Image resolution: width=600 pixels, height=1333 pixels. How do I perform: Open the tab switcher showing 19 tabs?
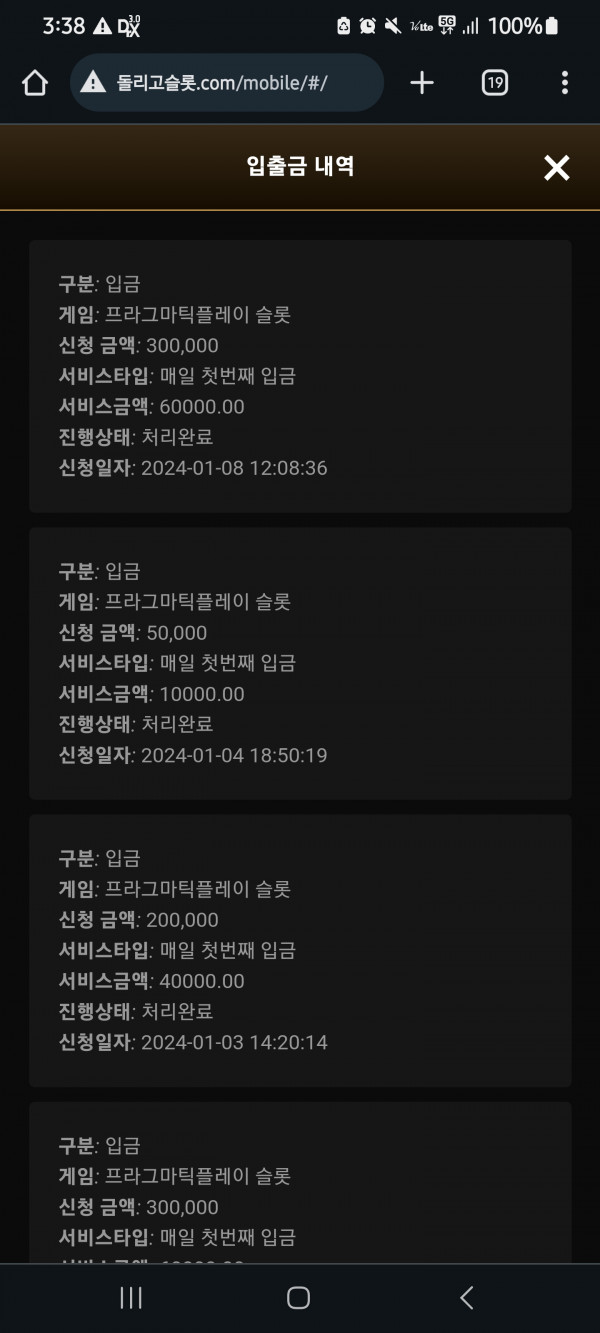[494, 83]
